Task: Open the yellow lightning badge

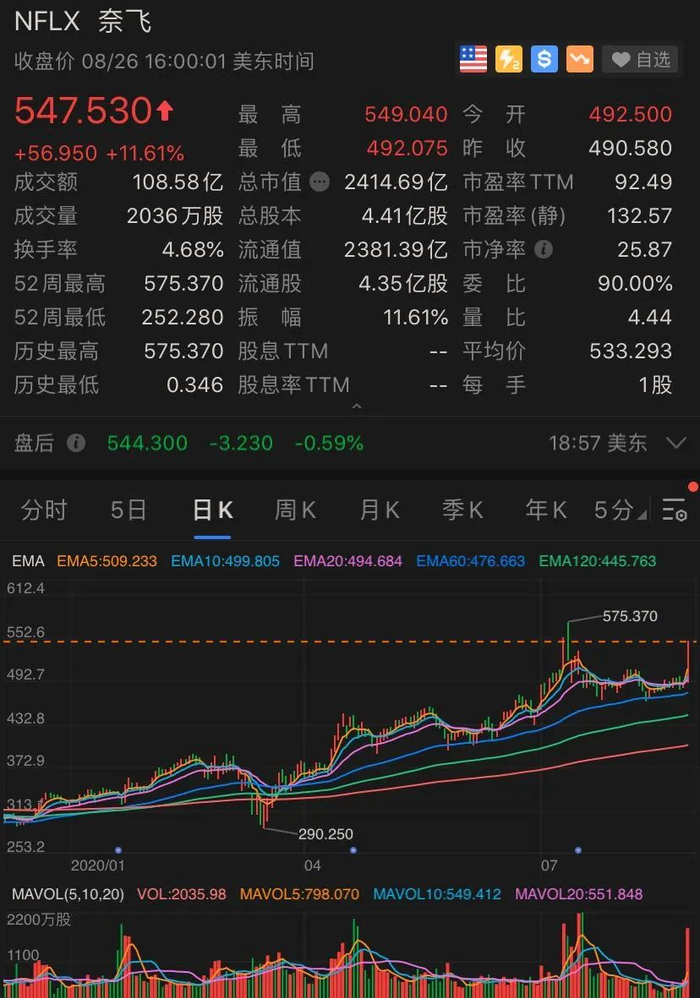Action: tap(509, 59)
